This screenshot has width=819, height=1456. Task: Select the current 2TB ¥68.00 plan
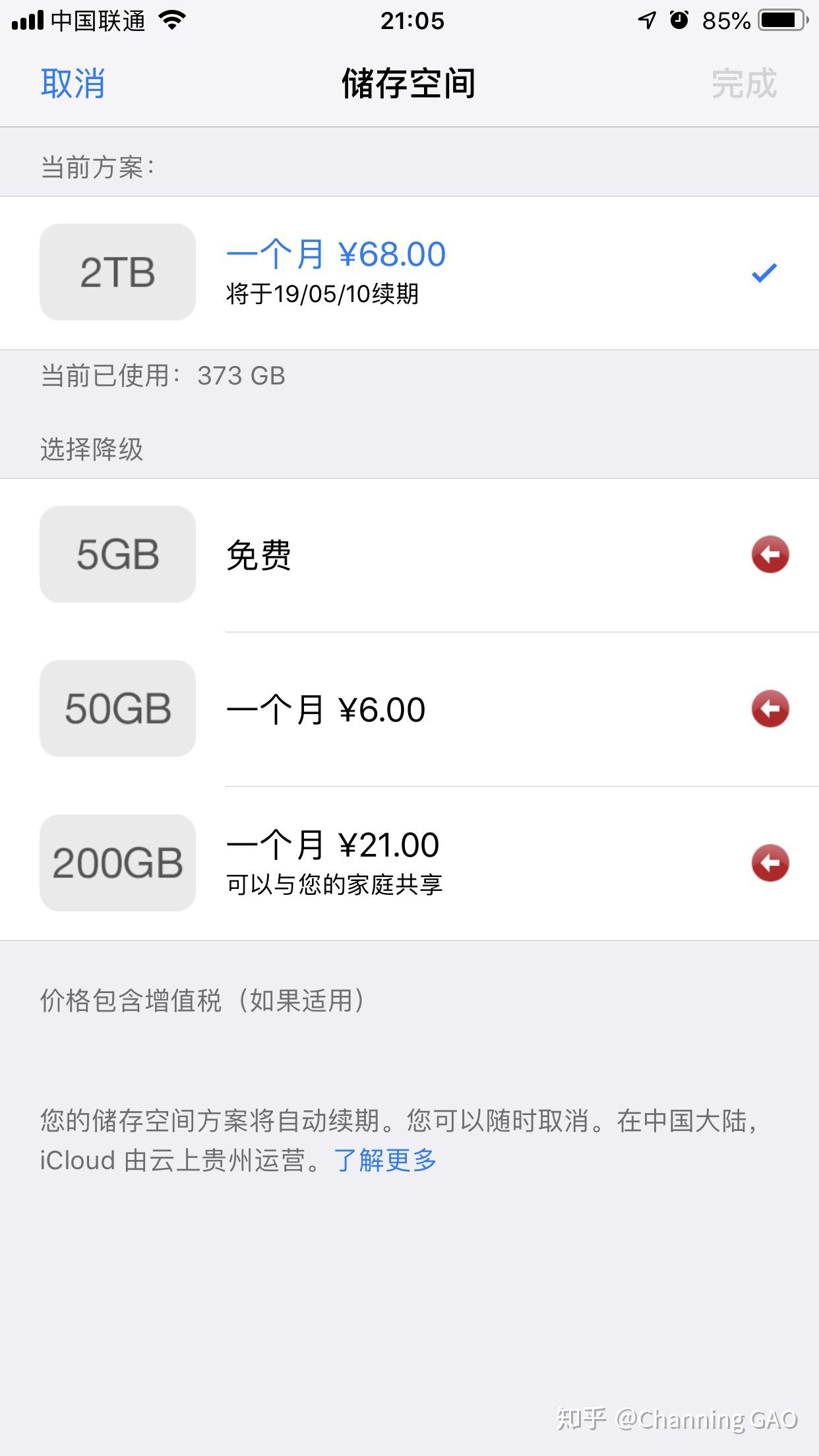tap(409, 272)
